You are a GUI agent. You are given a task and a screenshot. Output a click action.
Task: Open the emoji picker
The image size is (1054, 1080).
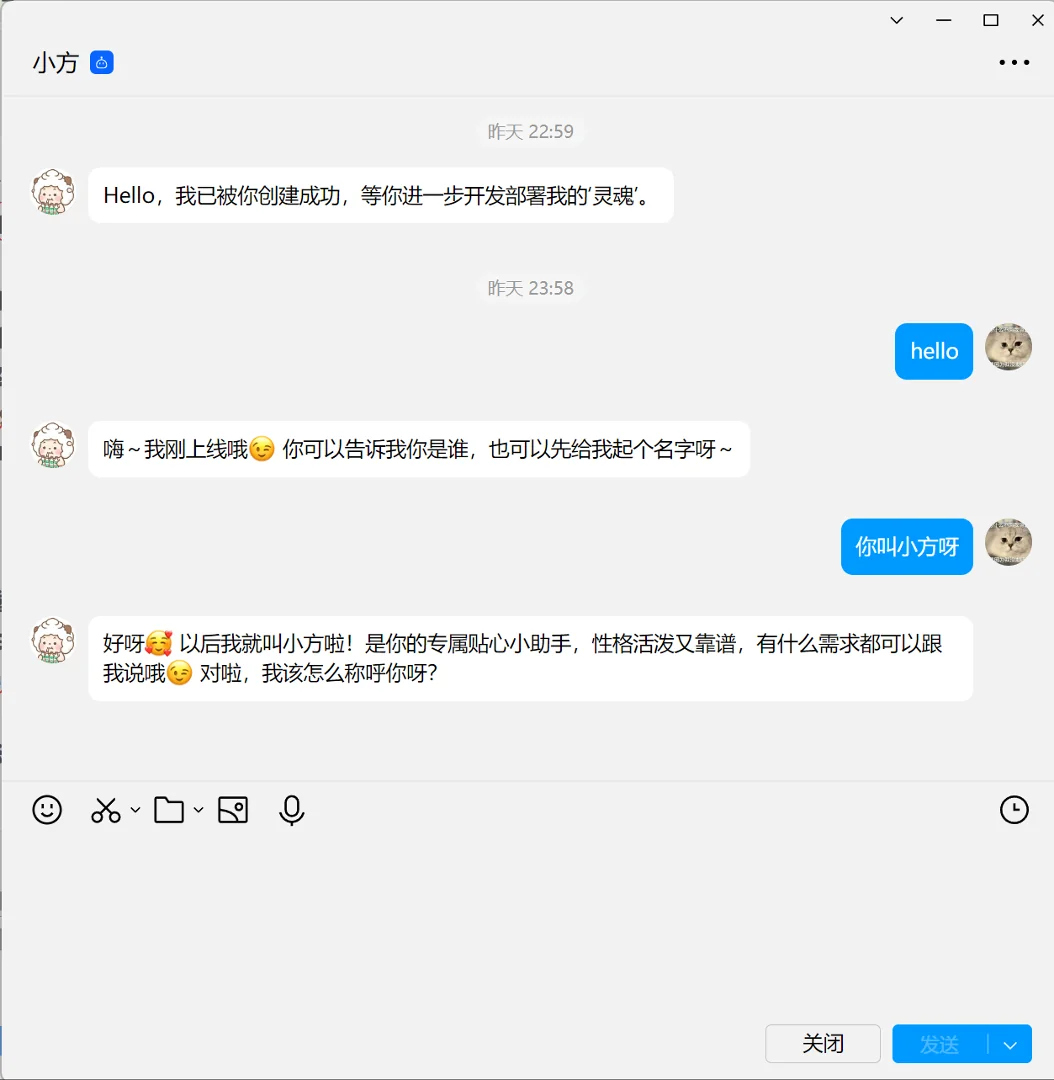47,809
